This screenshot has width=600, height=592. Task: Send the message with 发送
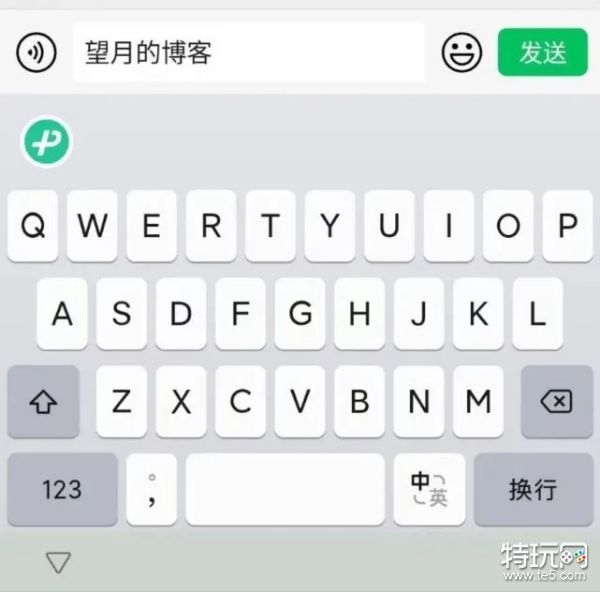pos(543,53)
